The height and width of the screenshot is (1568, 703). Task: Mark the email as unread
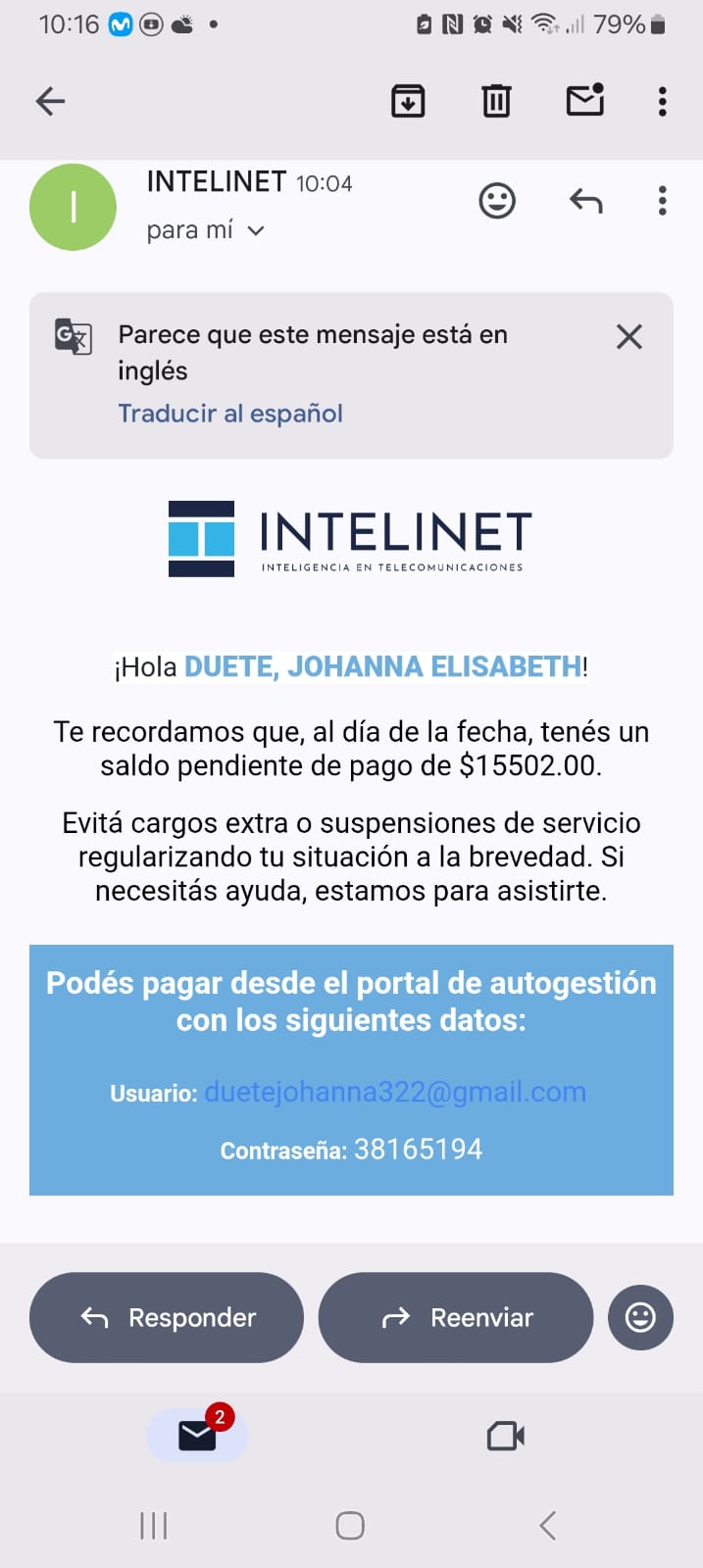(585, 101)
